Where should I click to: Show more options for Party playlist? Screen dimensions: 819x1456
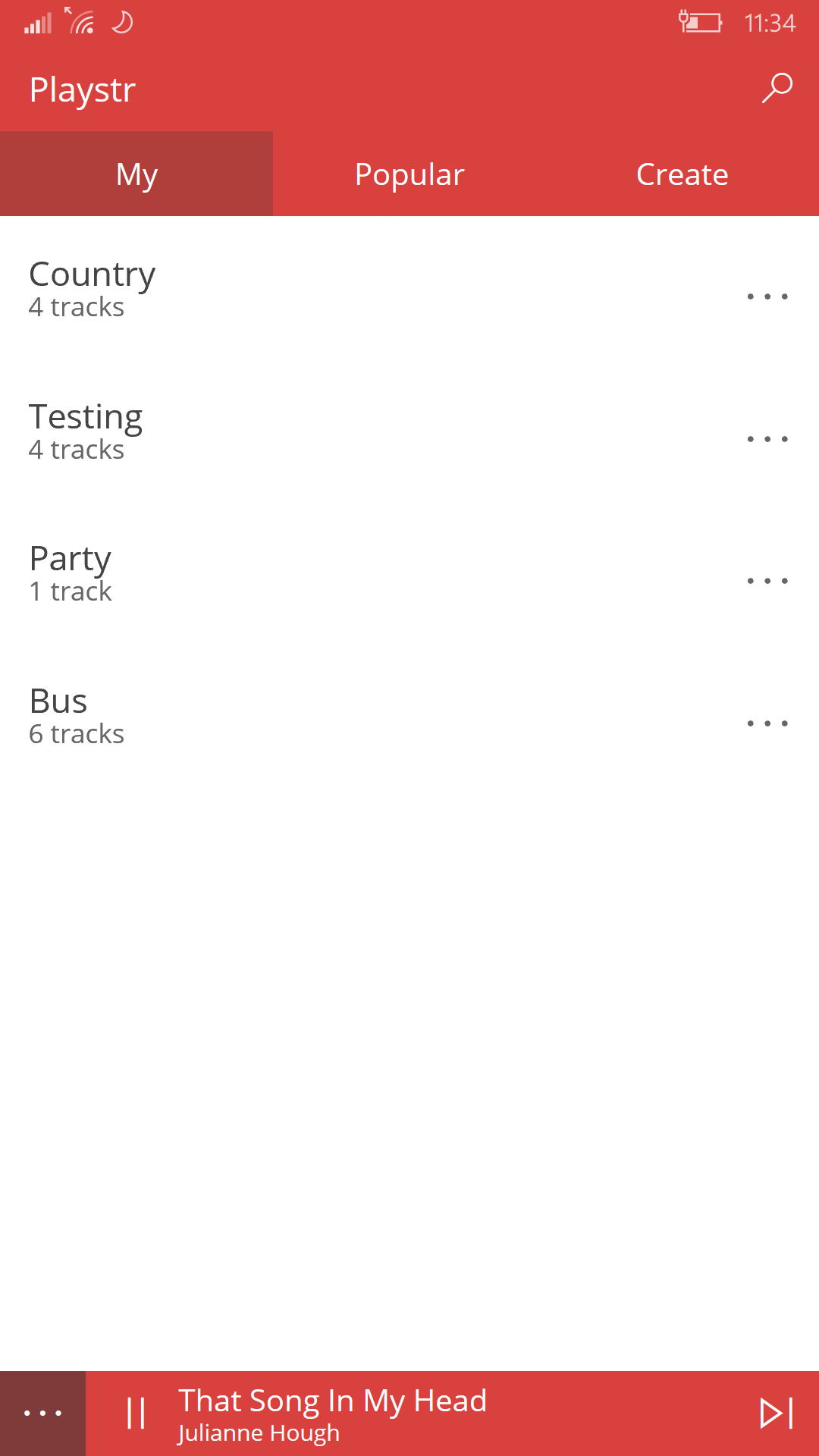[x=767, y=581]
